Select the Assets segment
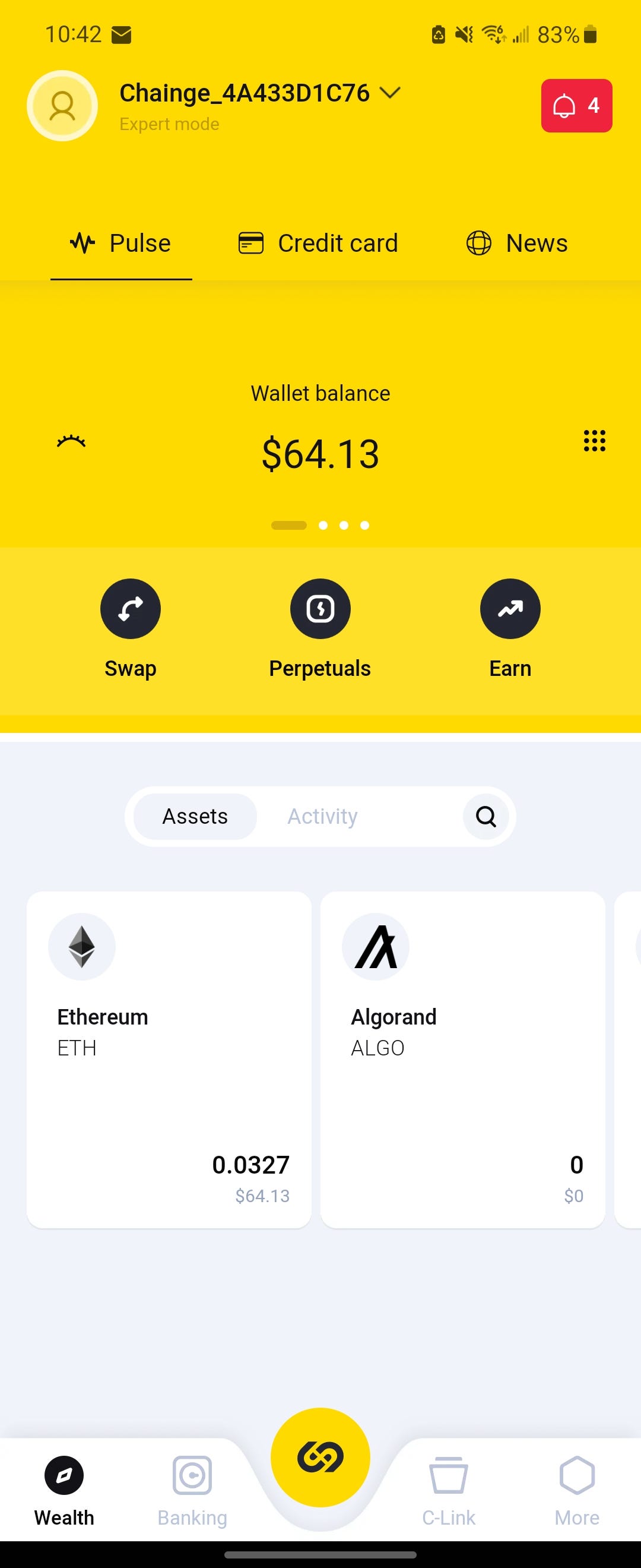This screenshot has height=1568, width=641. tap(195, 816)
